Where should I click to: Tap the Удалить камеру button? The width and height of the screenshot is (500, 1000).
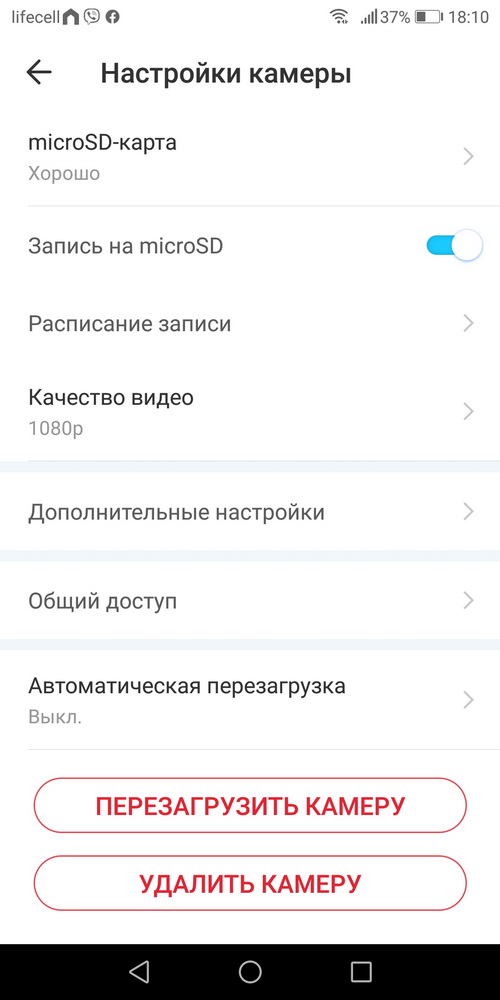pos(250,883)
